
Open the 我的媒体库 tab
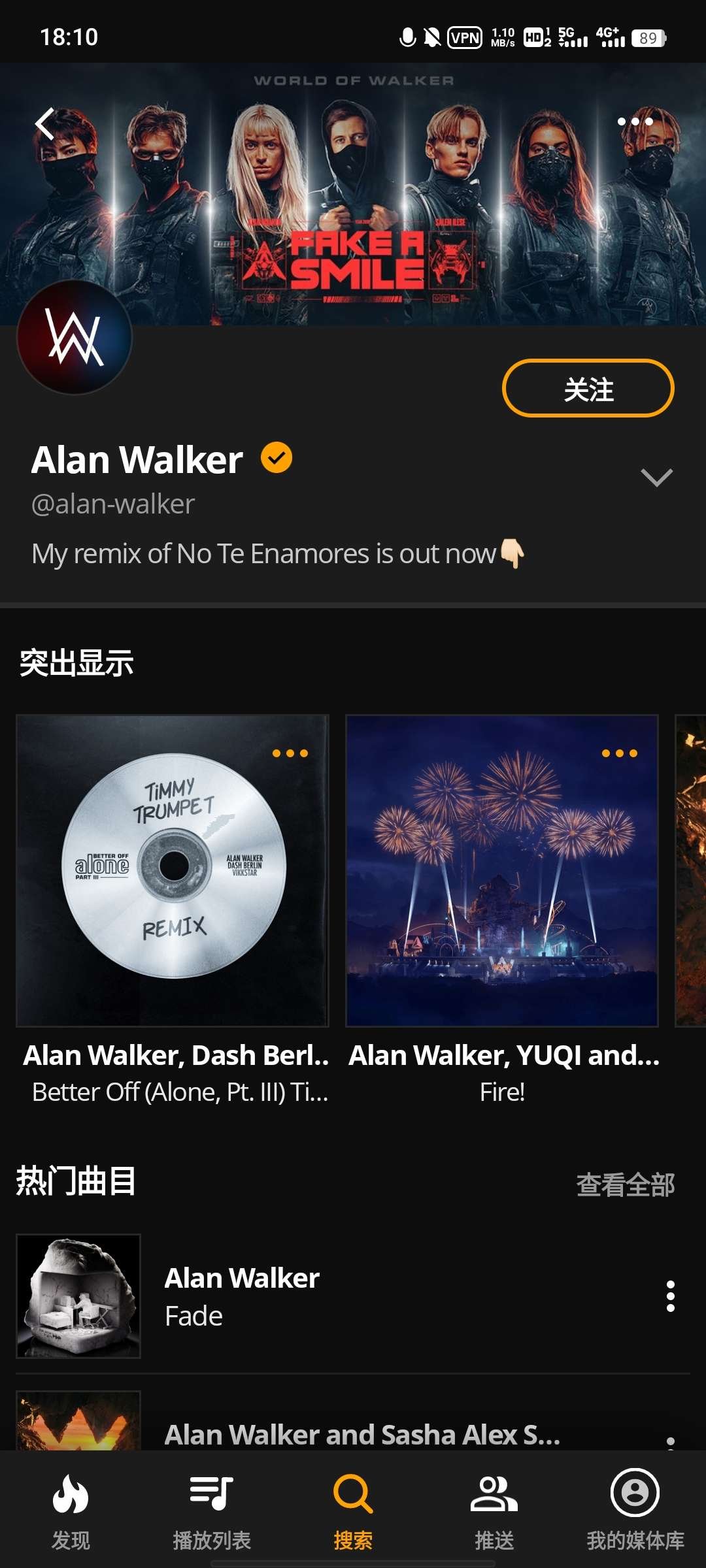(635, 1511)
